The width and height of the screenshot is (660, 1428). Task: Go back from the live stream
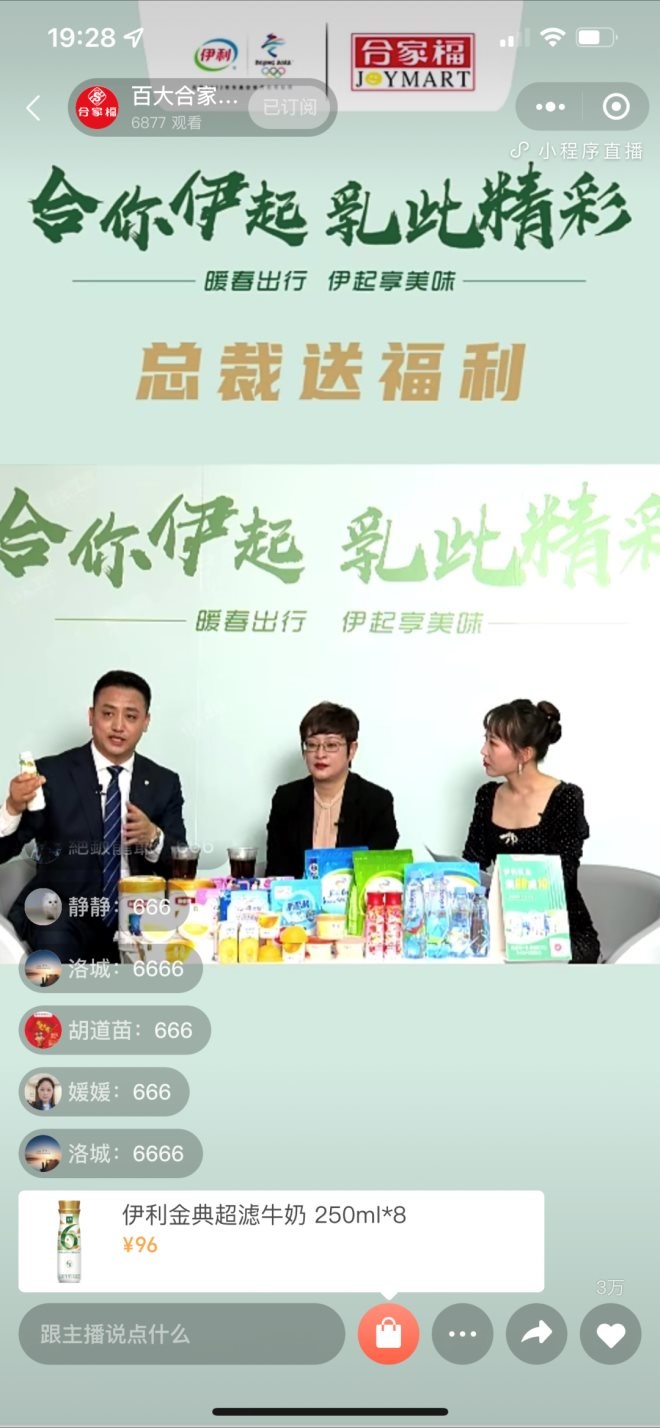pyautogui.click(x=34, y=108)
